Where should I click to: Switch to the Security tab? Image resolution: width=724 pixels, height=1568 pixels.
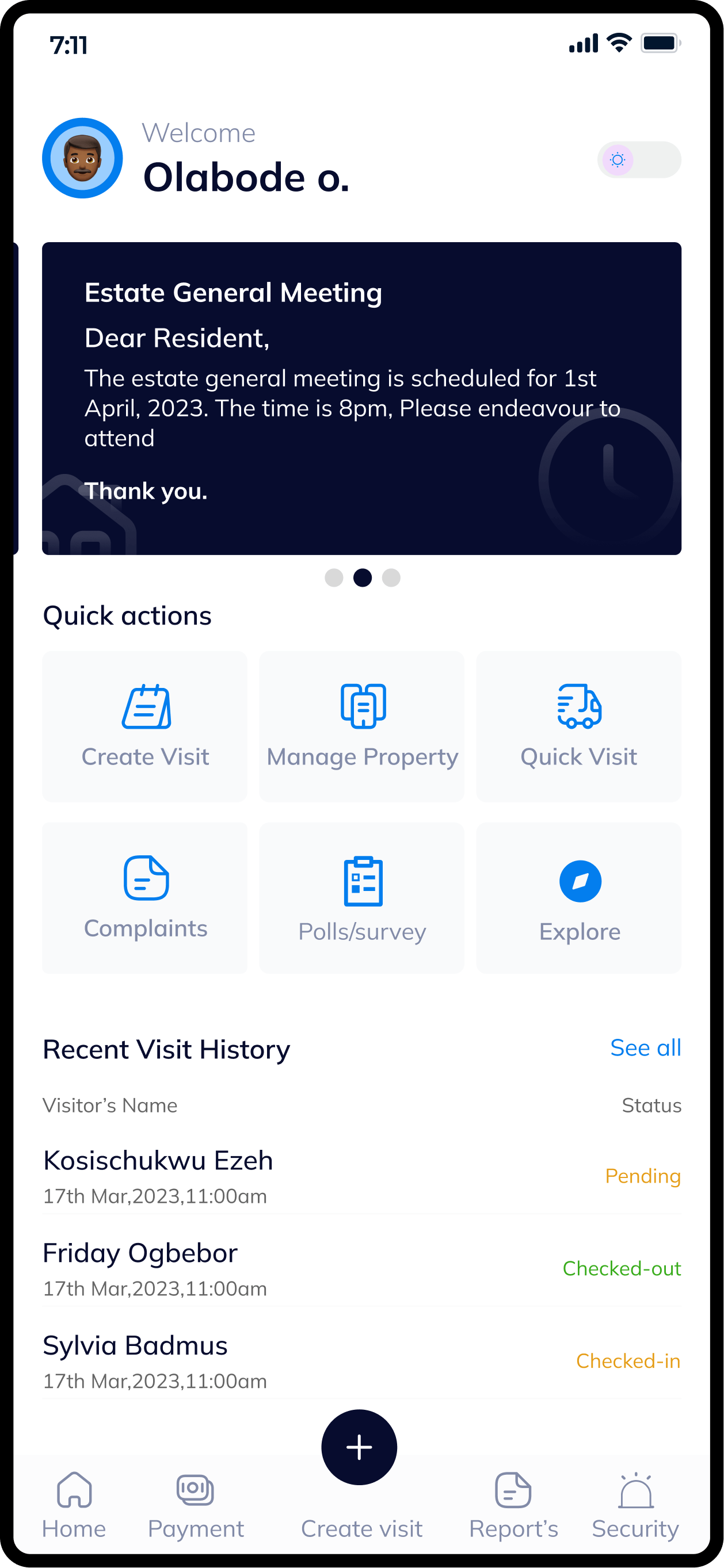(635, 1505)
